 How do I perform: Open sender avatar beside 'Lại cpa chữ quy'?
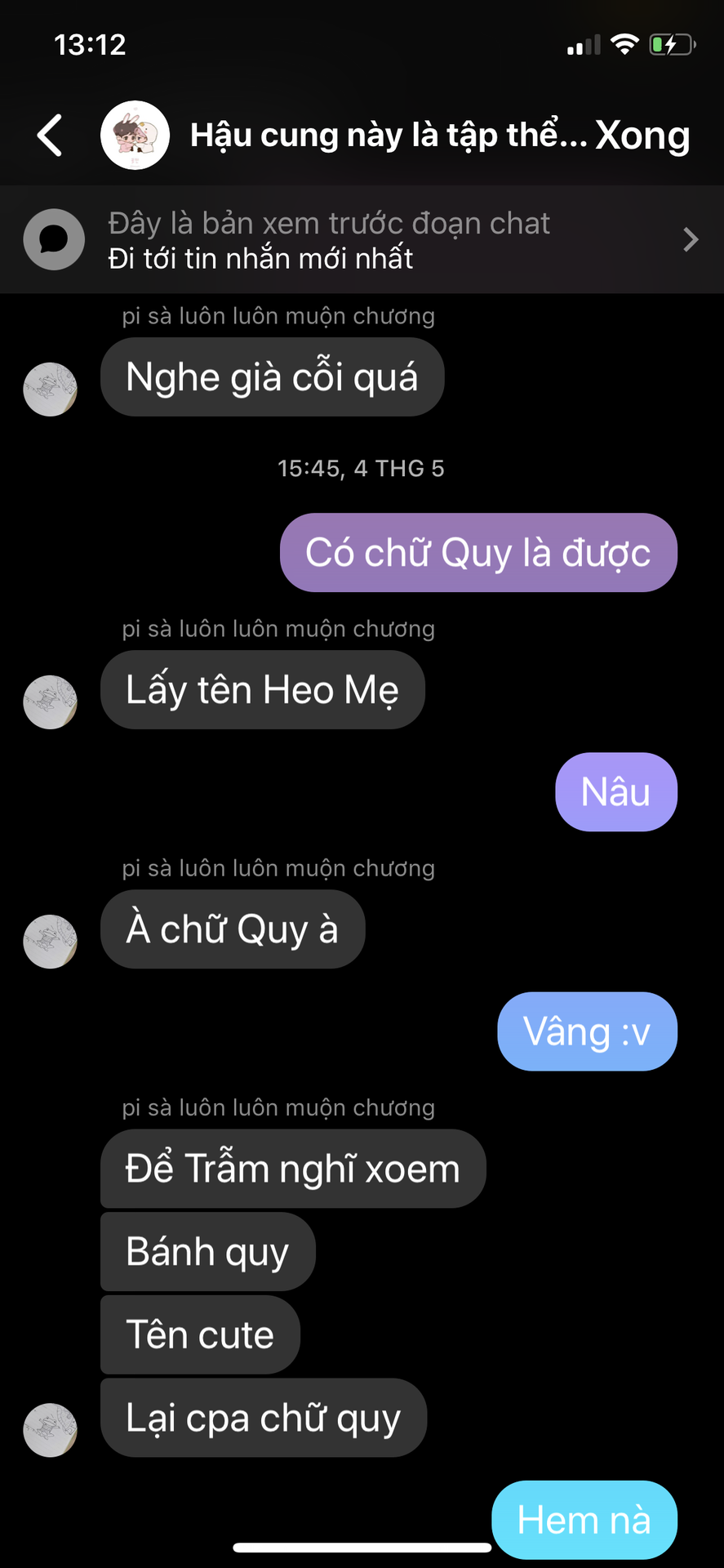50,1430
